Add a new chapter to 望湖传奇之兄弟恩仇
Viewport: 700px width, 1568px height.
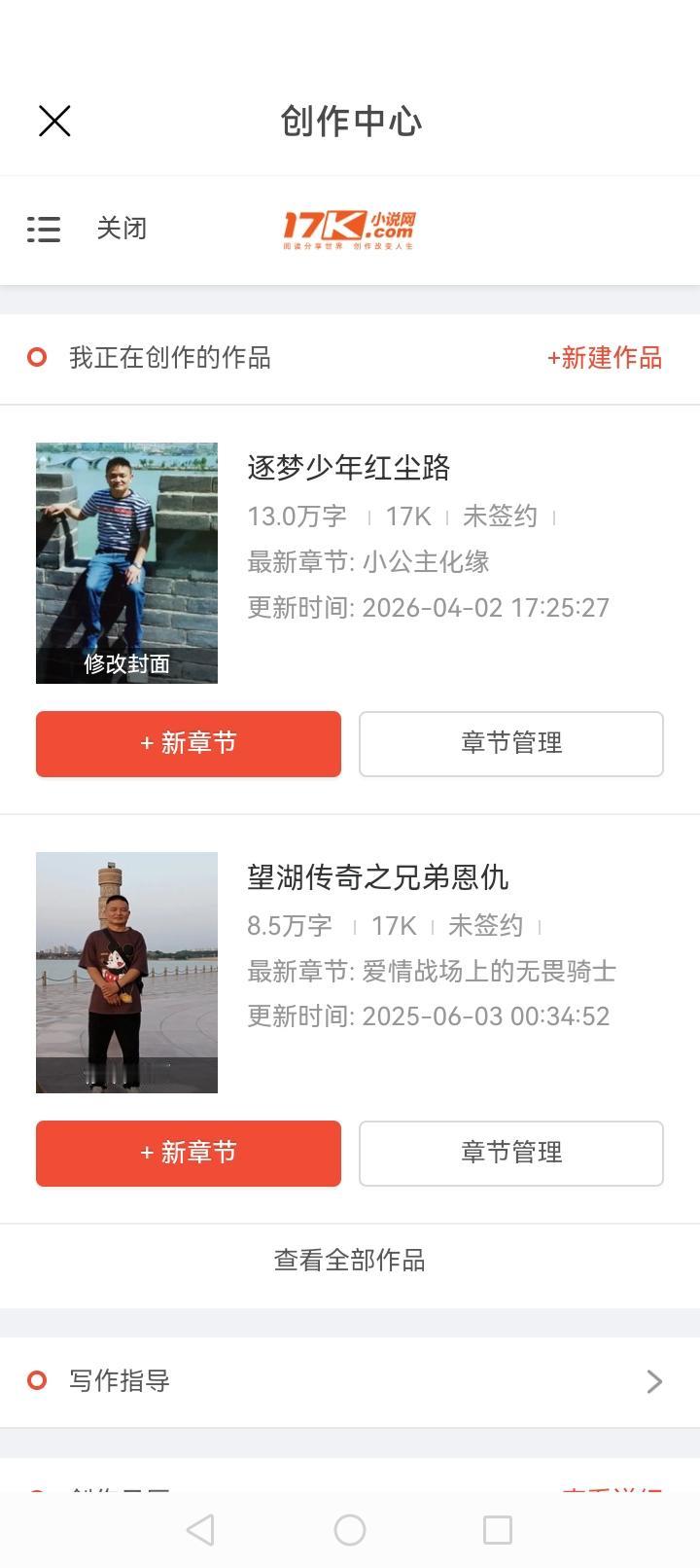[189, 1154]
